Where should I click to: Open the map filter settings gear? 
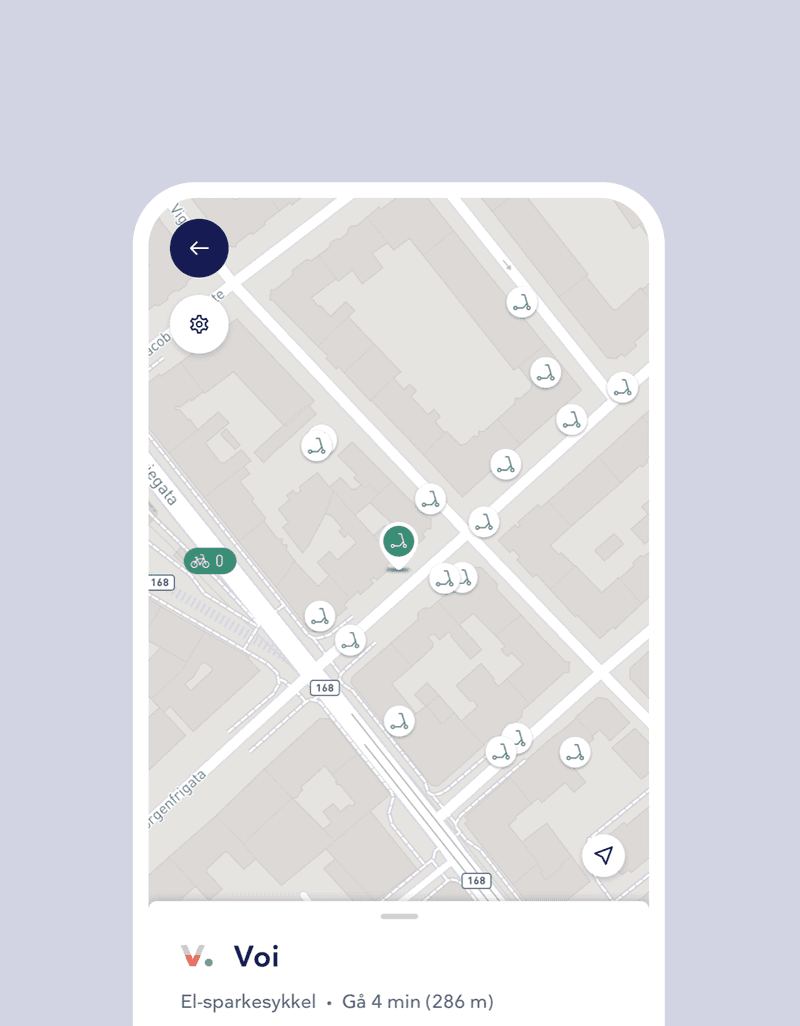pyautogui.click(x=199, y=324)
